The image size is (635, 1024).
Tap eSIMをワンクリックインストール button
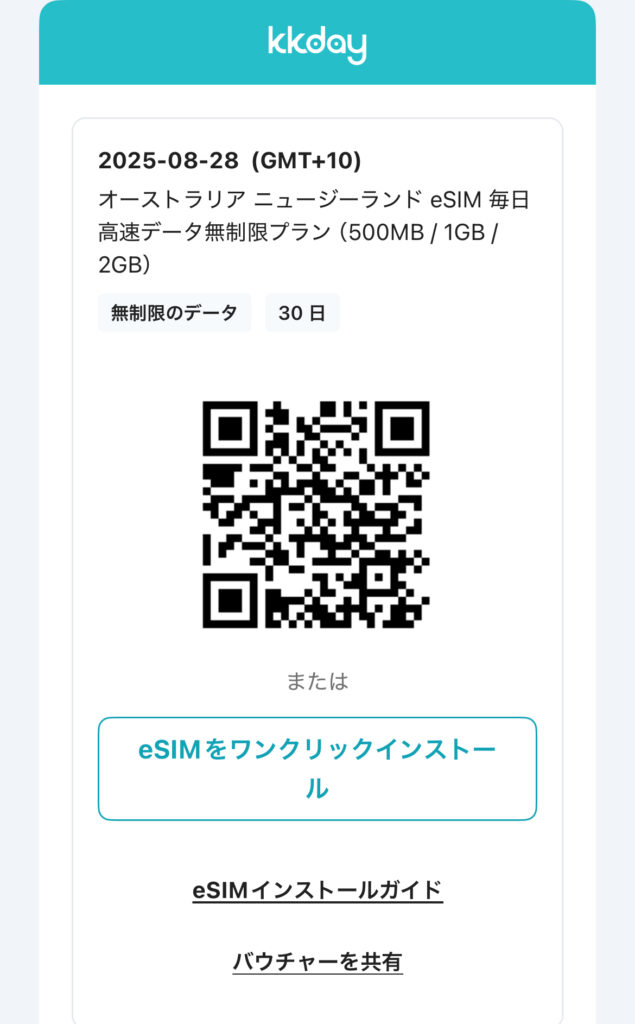(x=317, y=768)
